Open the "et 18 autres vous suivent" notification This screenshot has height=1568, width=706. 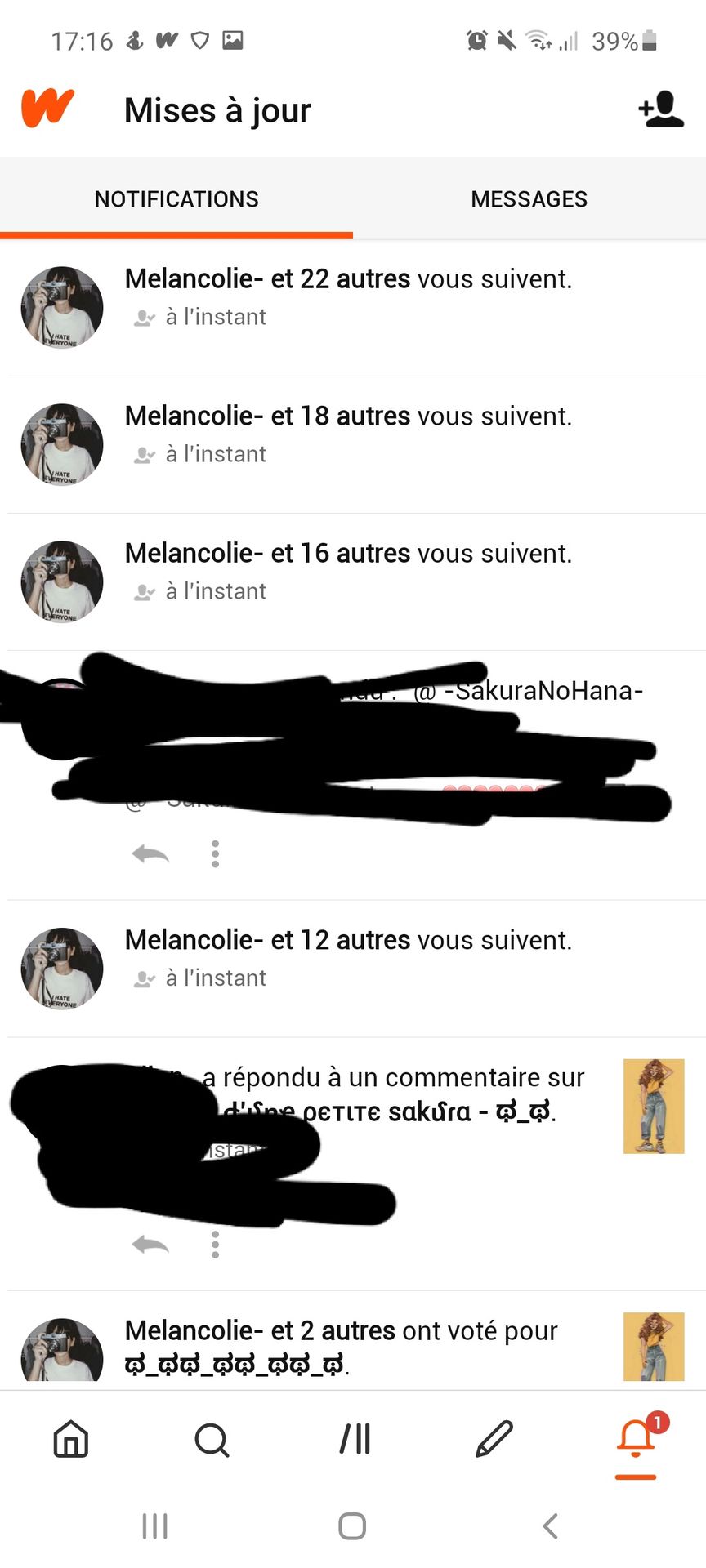click(x=353, y=445)
